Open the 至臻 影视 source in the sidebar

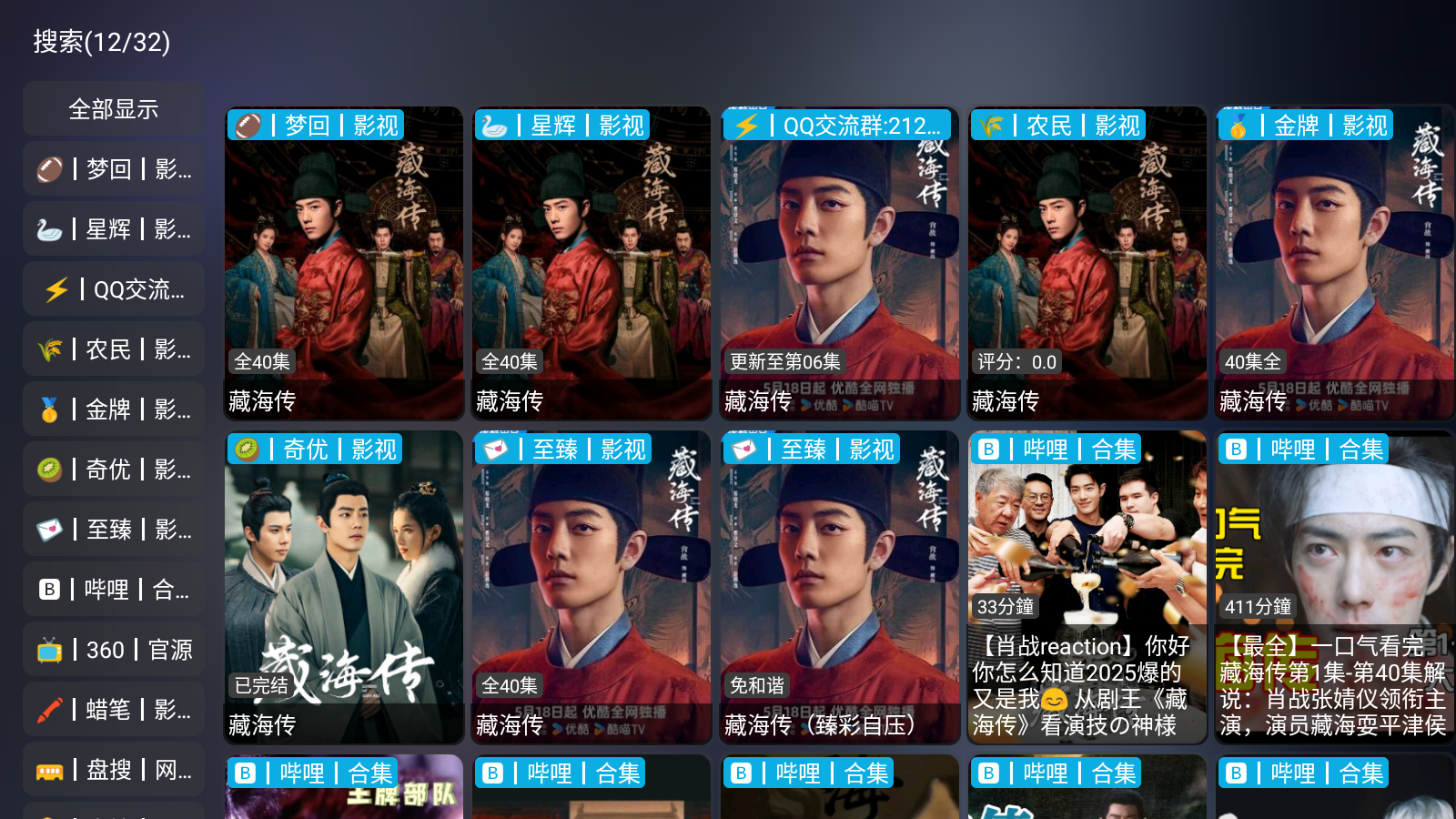[114, 530]
